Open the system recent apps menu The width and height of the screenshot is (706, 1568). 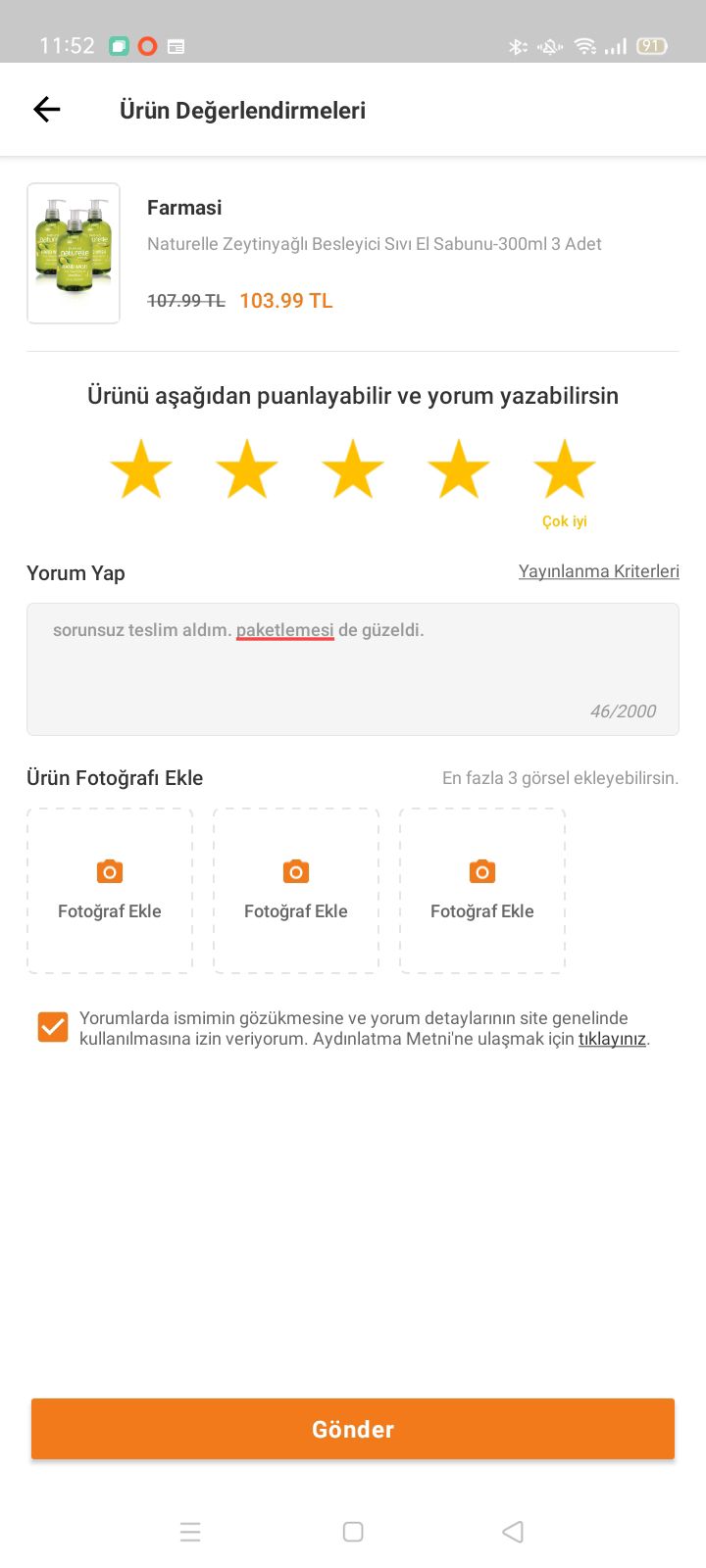click(x=190, y=1532)
